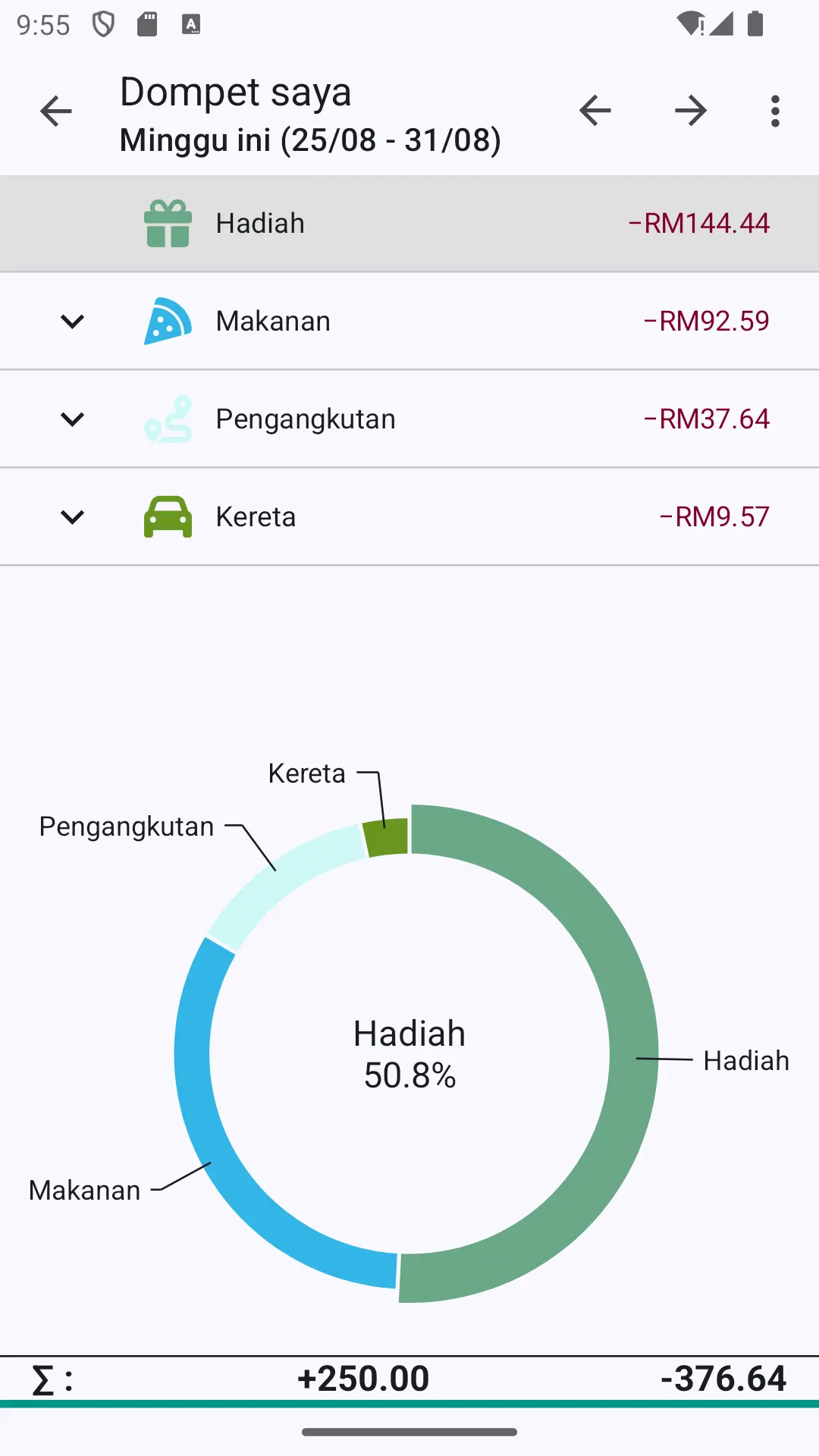This screenshot has height=1456, width=819.
Task: Go back from Dompet saya
Action: [56, 111]
